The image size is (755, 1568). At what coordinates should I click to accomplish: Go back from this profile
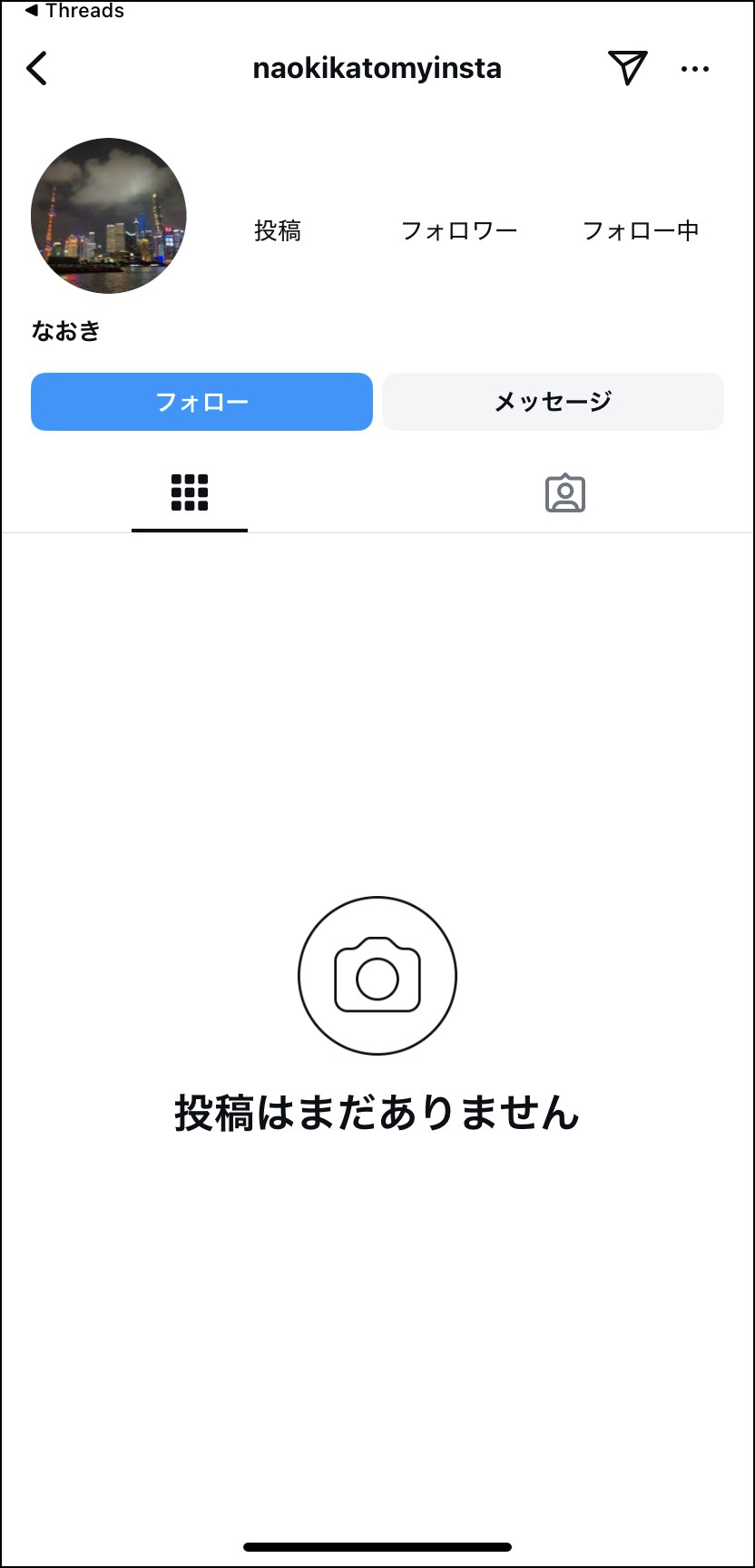tap(36, 68)
